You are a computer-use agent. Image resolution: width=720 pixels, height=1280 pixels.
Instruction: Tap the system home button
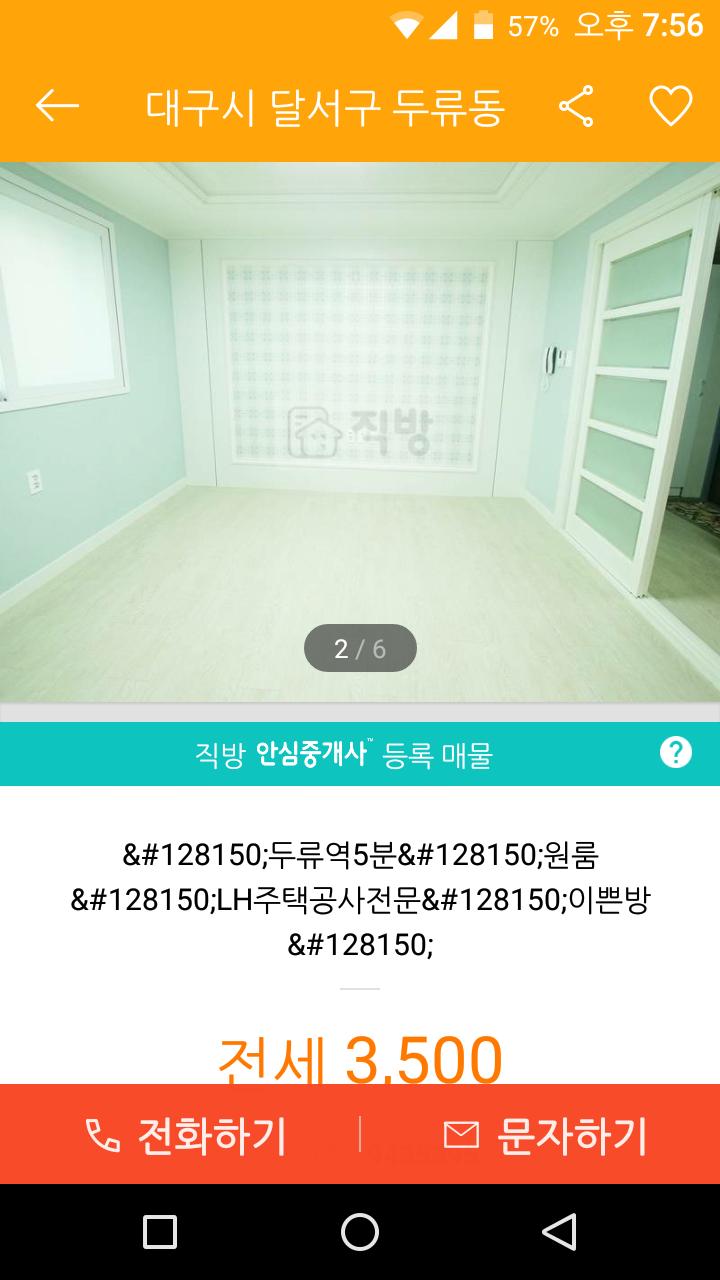point(360,1232)
